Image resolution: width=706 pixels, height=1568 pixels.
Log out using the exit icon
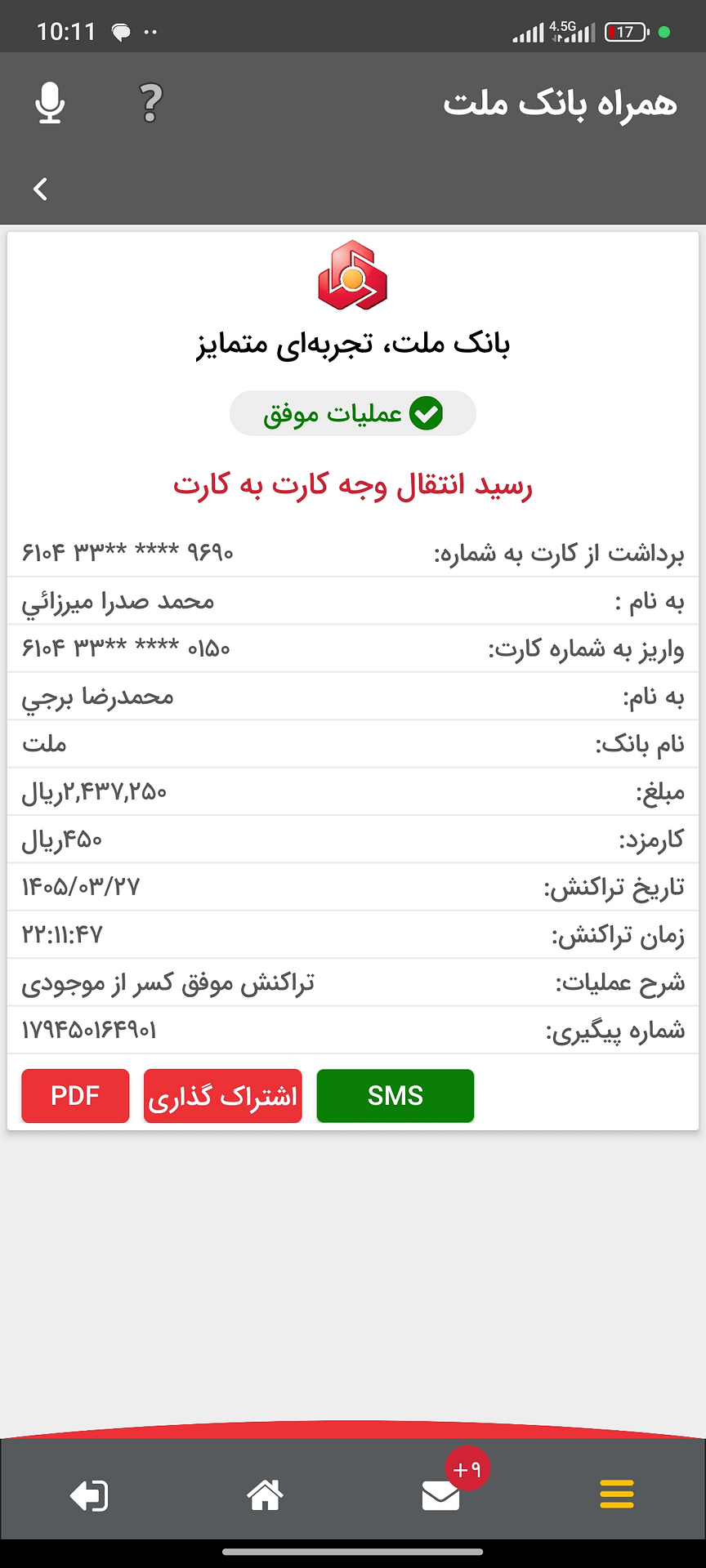(88, 1496)
